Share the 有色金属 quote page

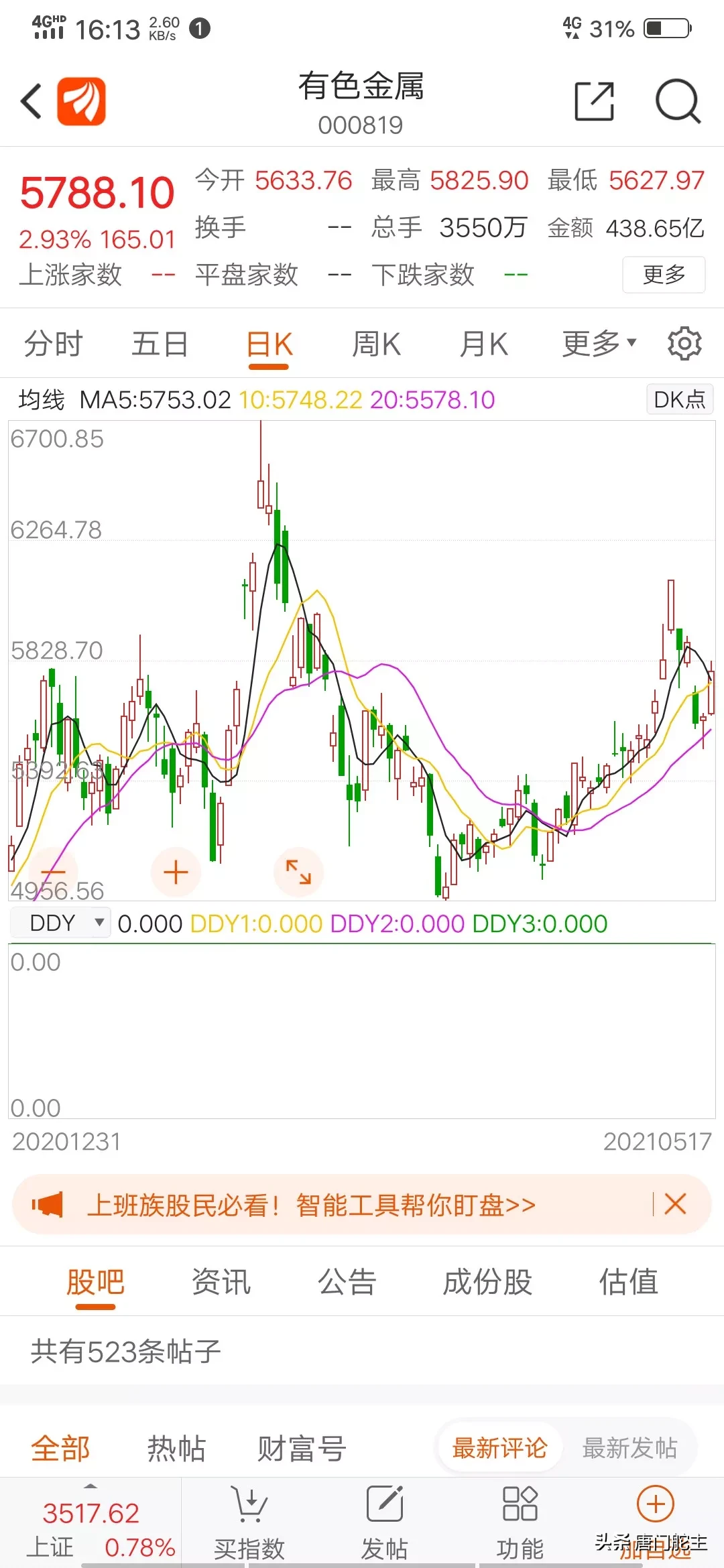594,102
